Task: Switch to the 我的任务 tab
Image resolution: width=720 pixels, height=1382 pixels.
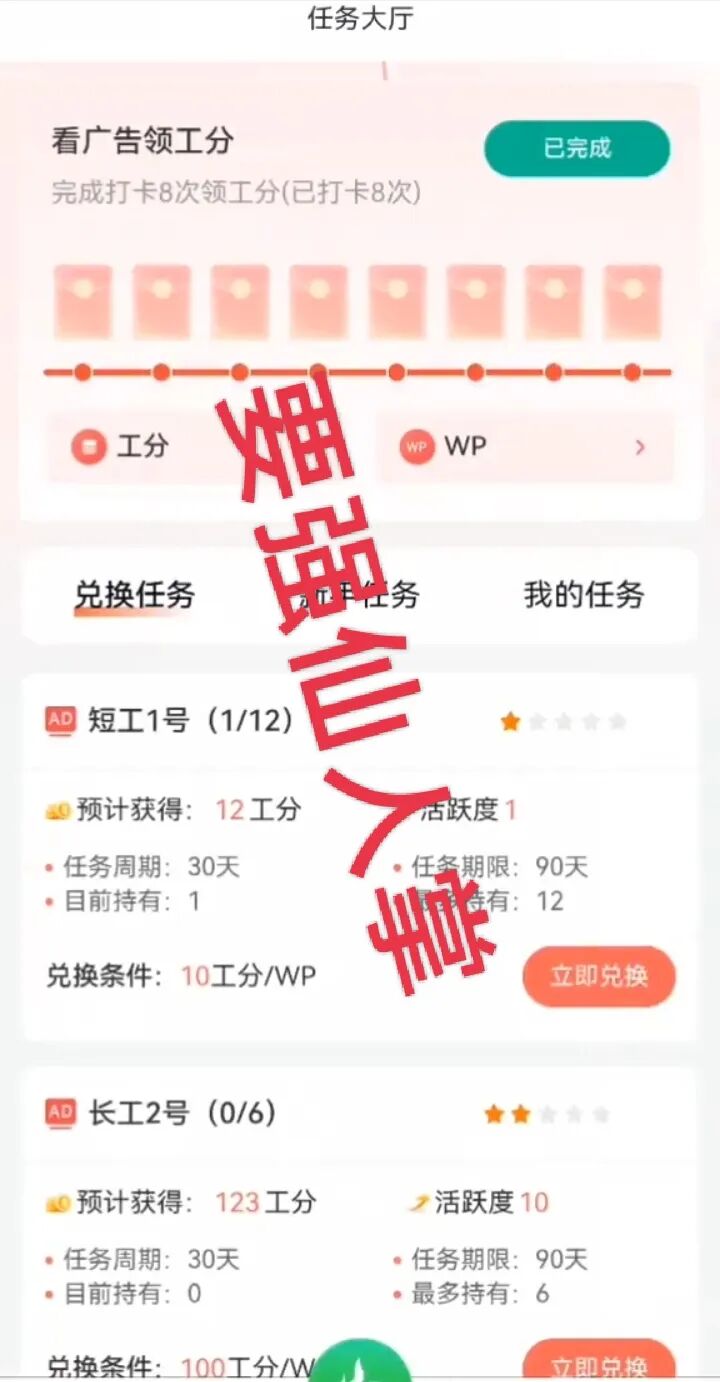Action: 584,596
